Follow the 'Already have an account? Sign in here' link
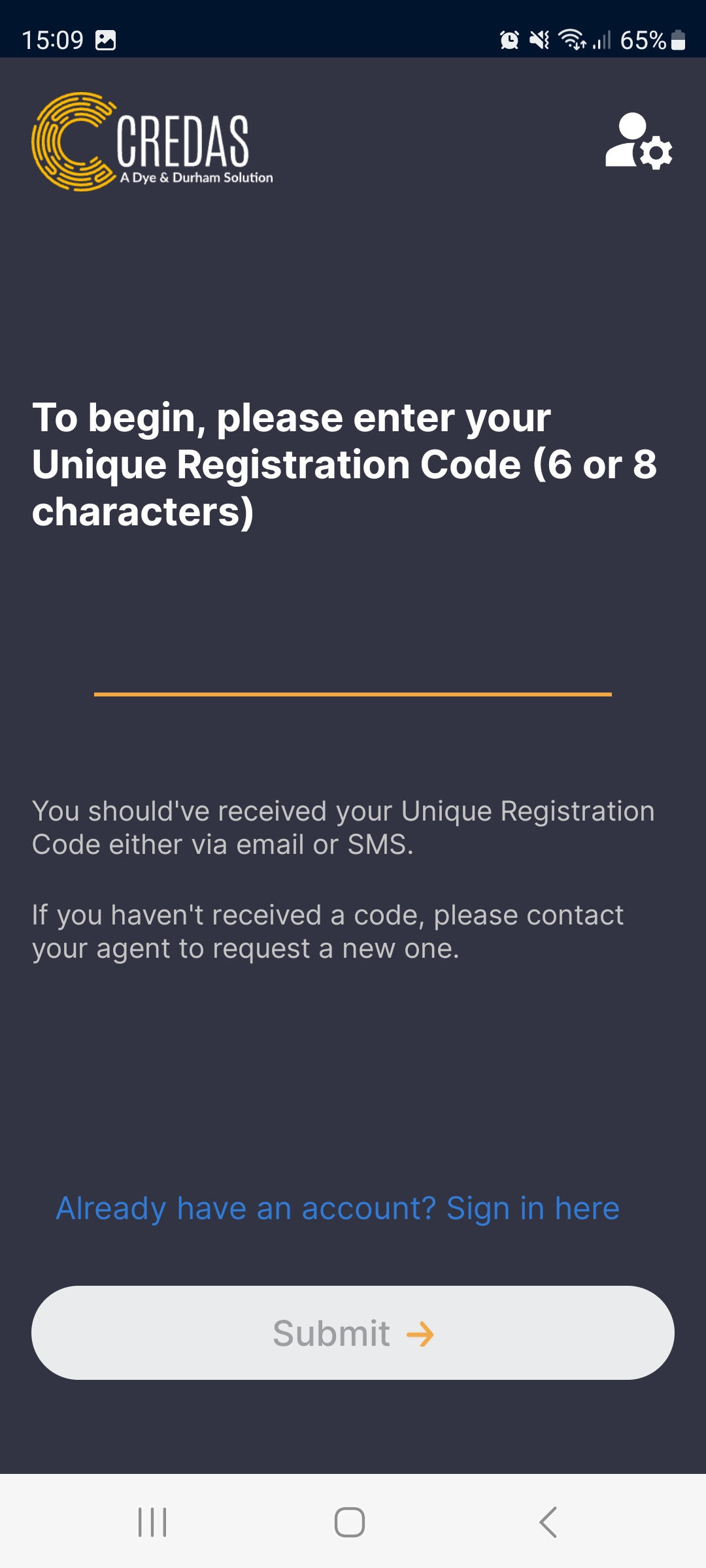Image resolution: width=706 pixels, height=1568 pixels. point(338,1208)
